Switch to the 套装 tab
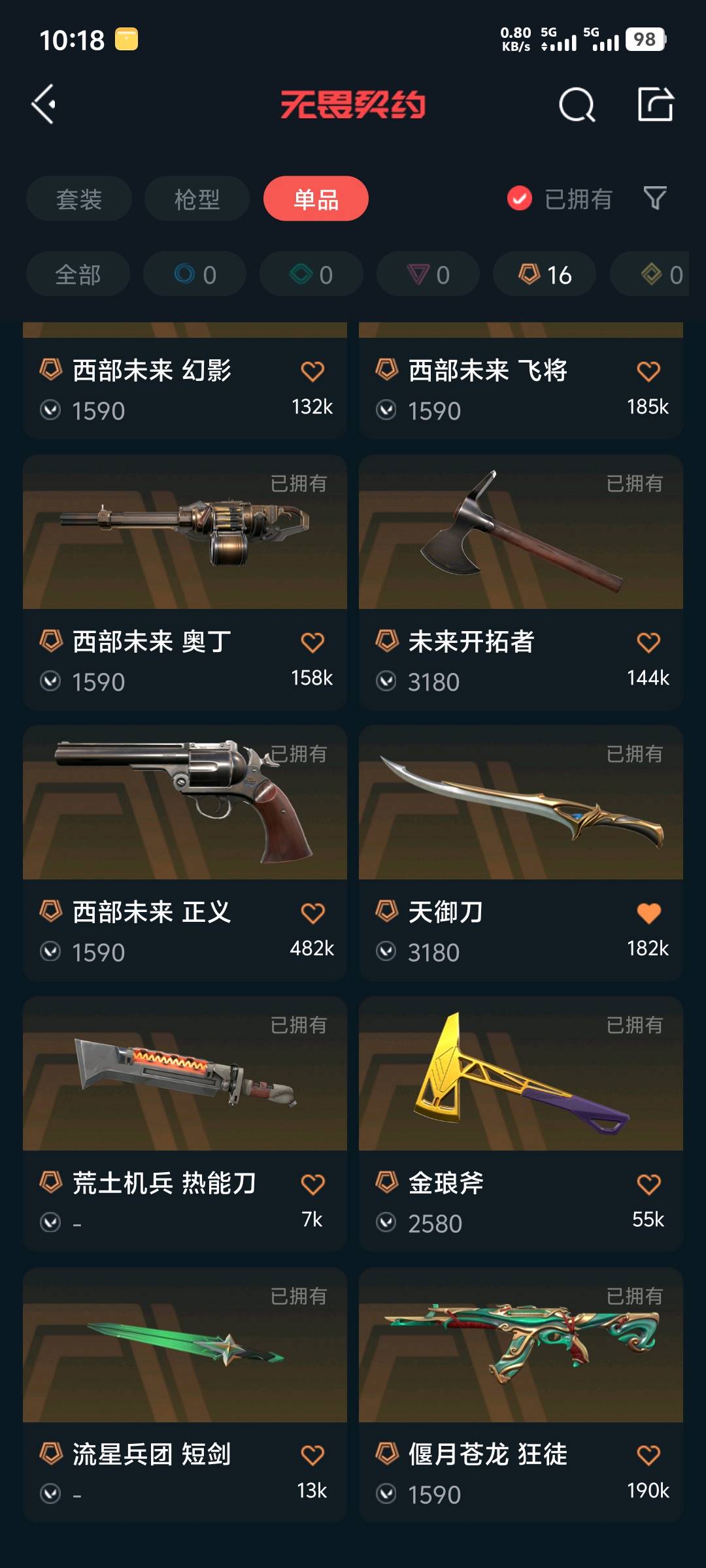 click(x=79, y=199)
